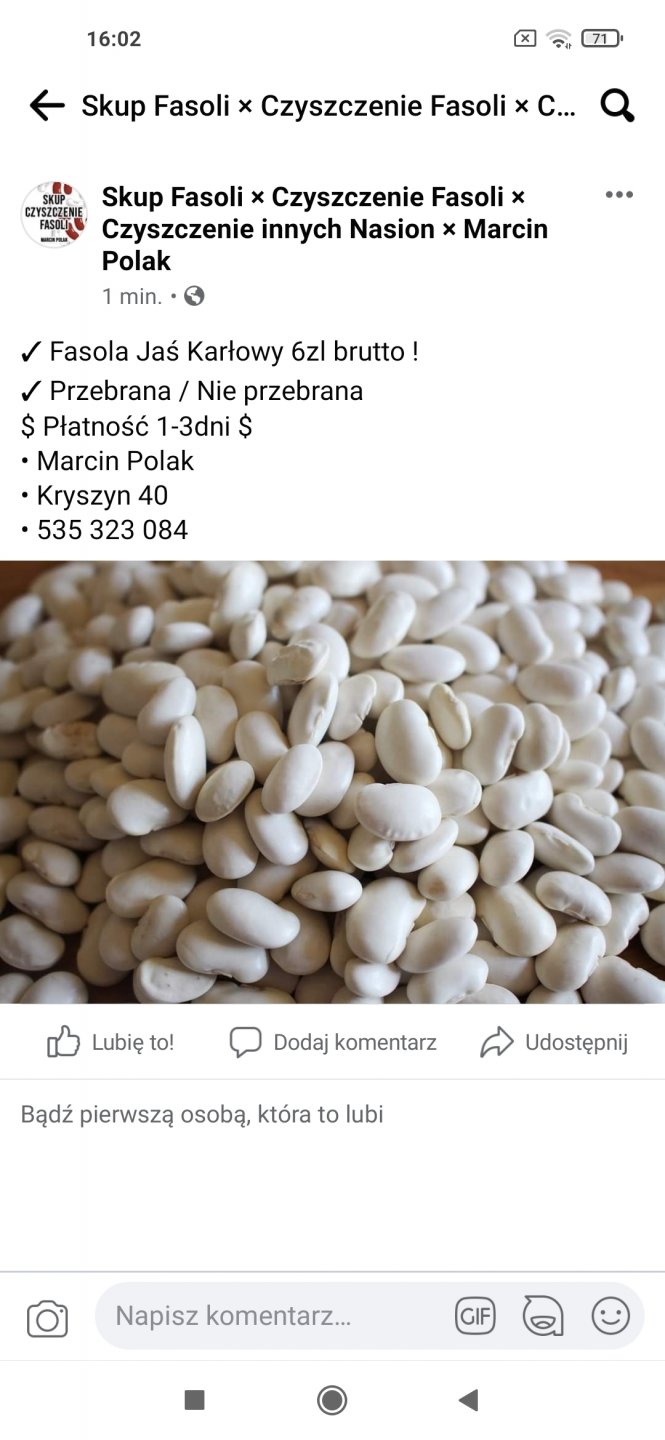Focus the Napisz komentarz field

click(x=270, y=1316)
